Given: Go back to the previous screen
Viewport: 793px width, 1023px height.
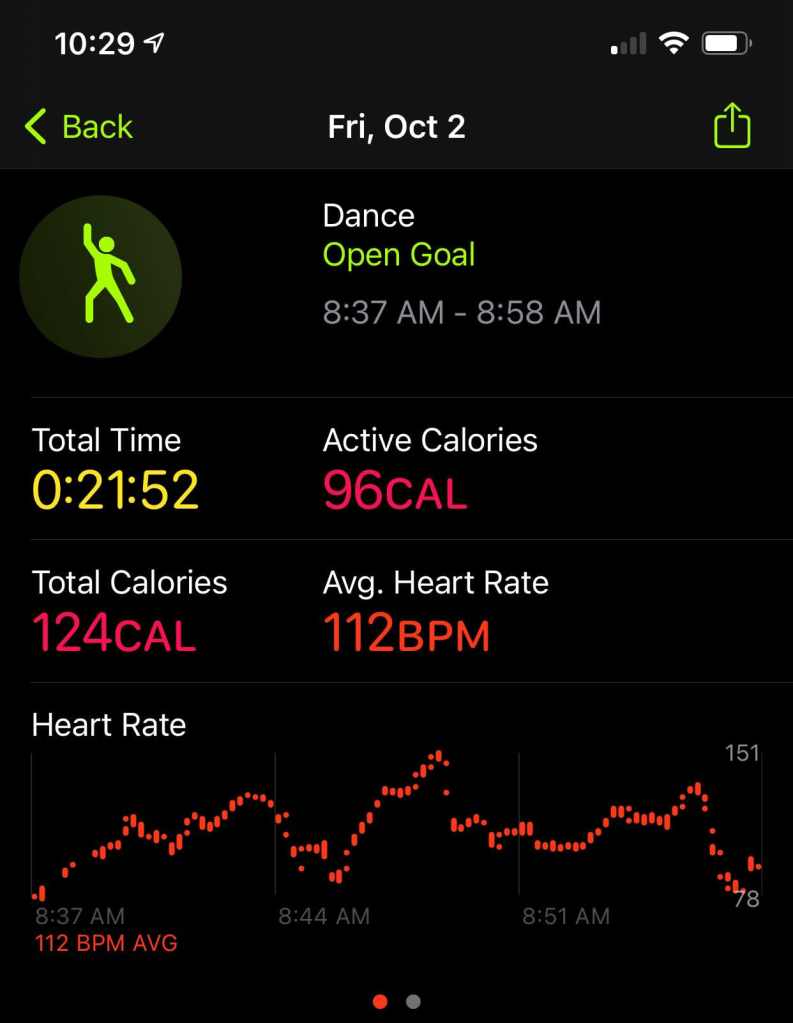Looking at the screenshot, I should (78, 127).
